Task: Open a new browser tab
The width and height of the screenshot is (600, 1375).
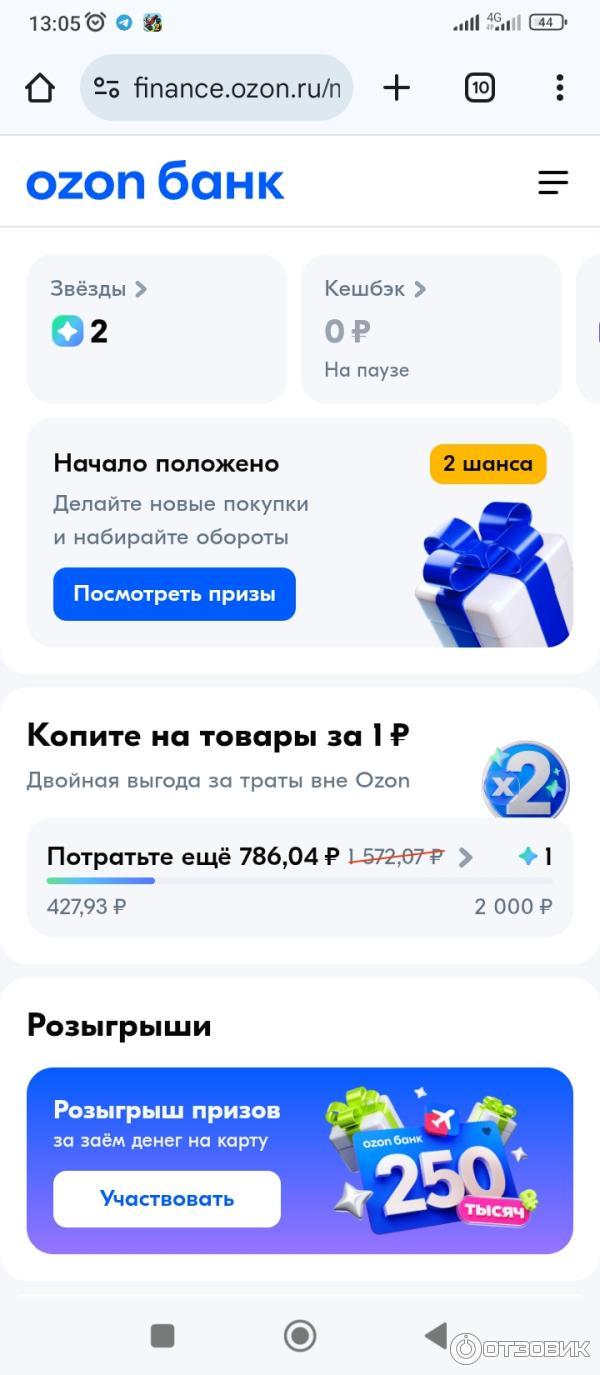Action: pyautogui.click(x=397, y=88)
